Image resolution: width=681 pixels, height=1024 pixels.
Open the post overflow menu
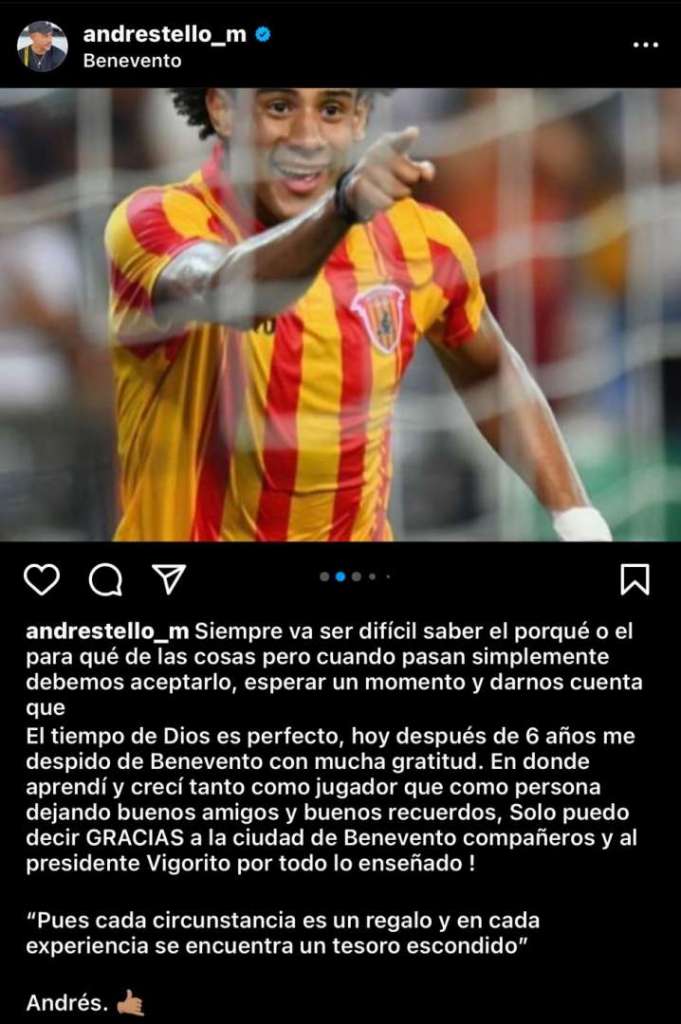pos(646,46)
